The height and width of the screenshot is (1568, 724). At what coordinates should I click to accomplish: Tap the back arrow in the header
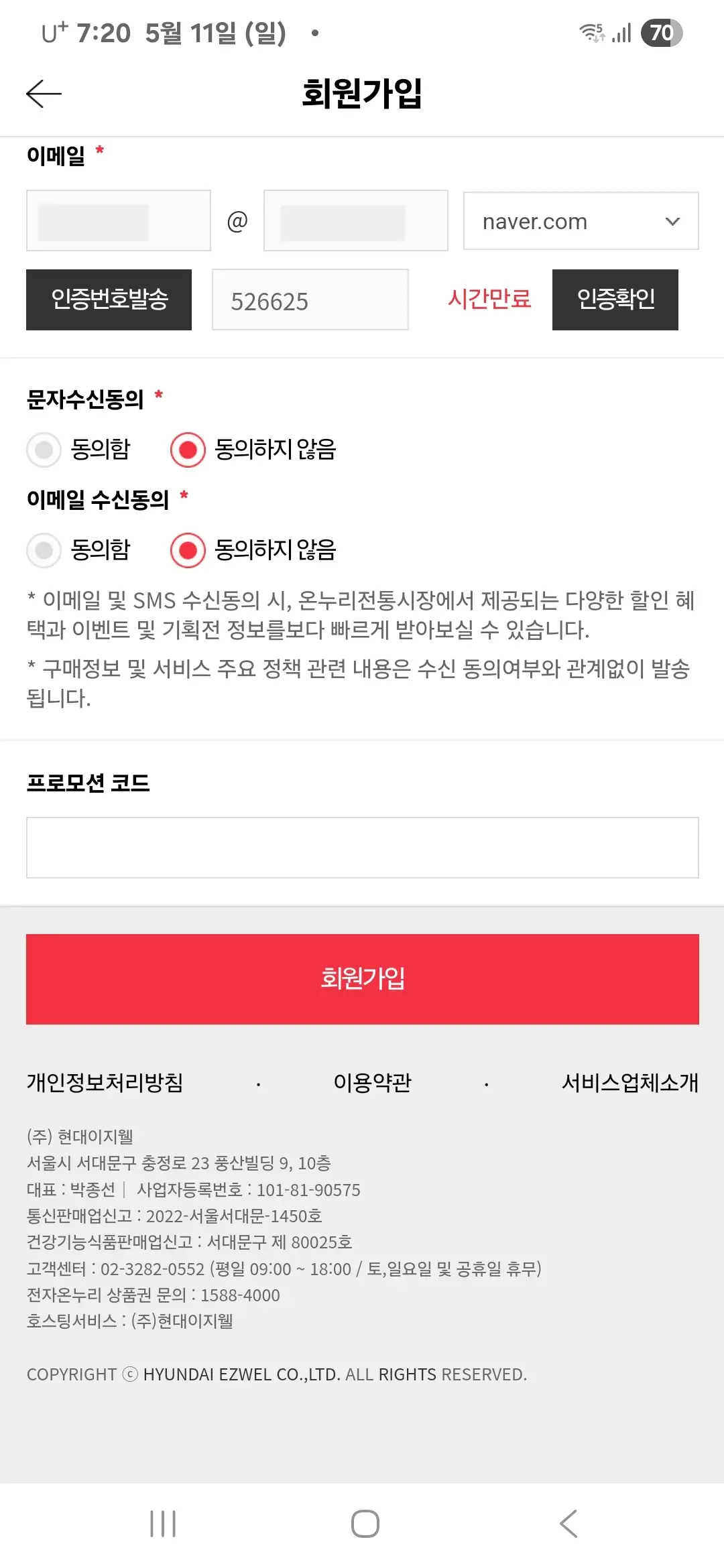tap(42, 92)
